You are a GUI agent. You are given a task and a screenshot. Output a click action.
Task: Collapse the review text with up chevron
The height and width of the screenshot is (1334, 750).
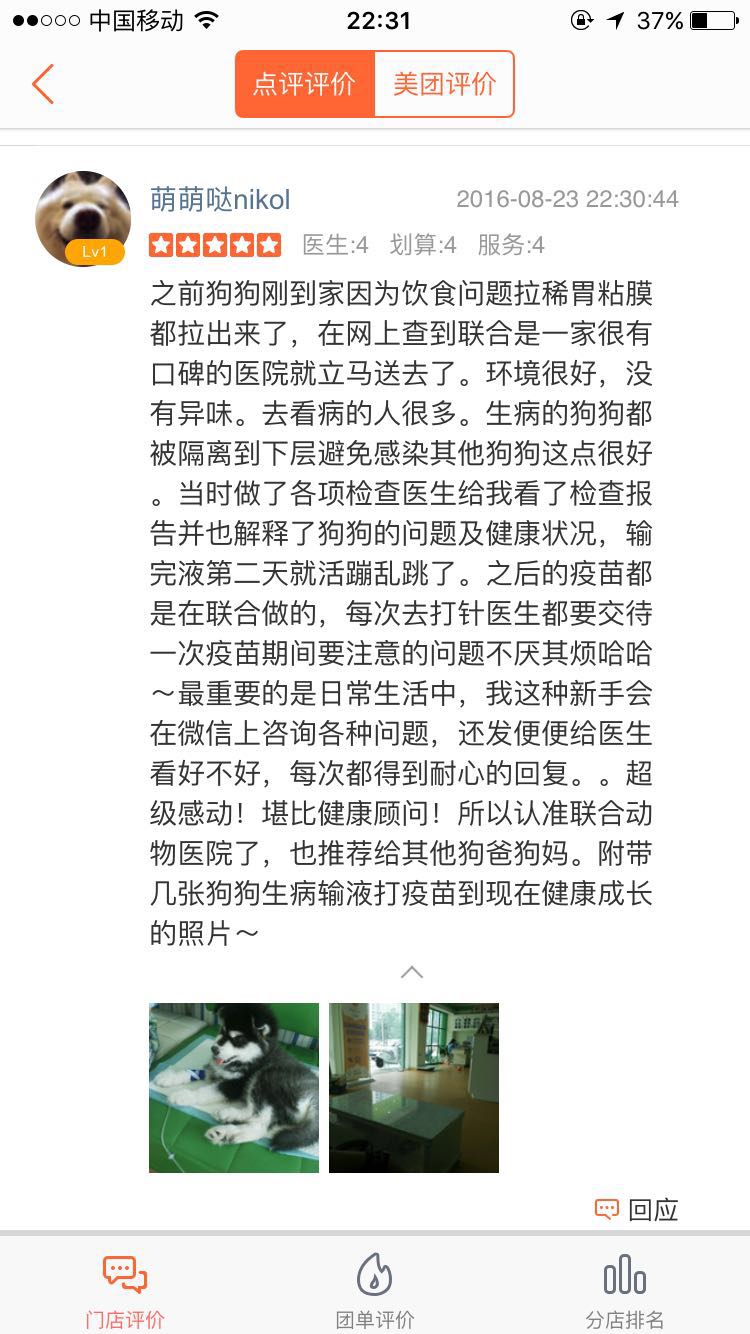coord(411,971)
